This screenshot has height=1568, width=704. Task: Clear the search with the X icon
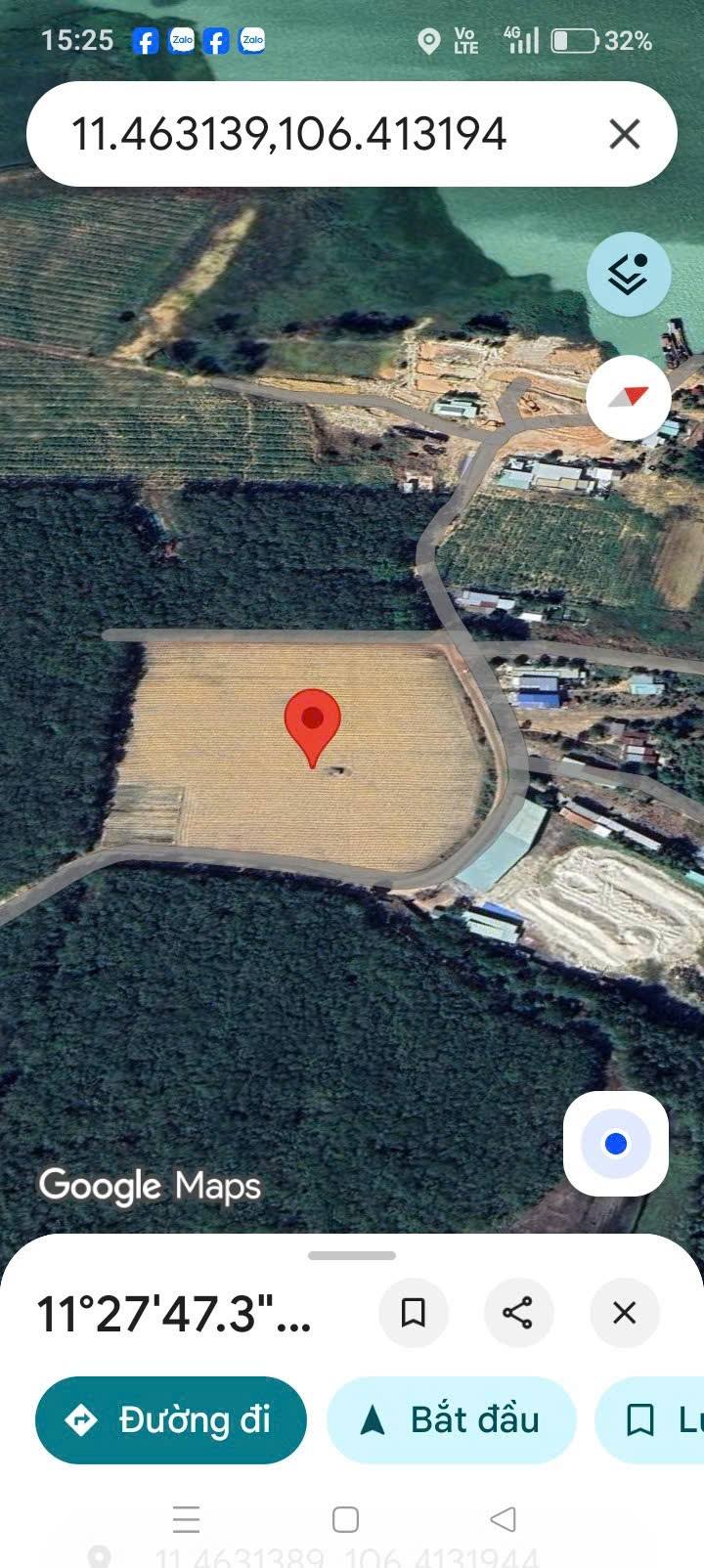625,134
